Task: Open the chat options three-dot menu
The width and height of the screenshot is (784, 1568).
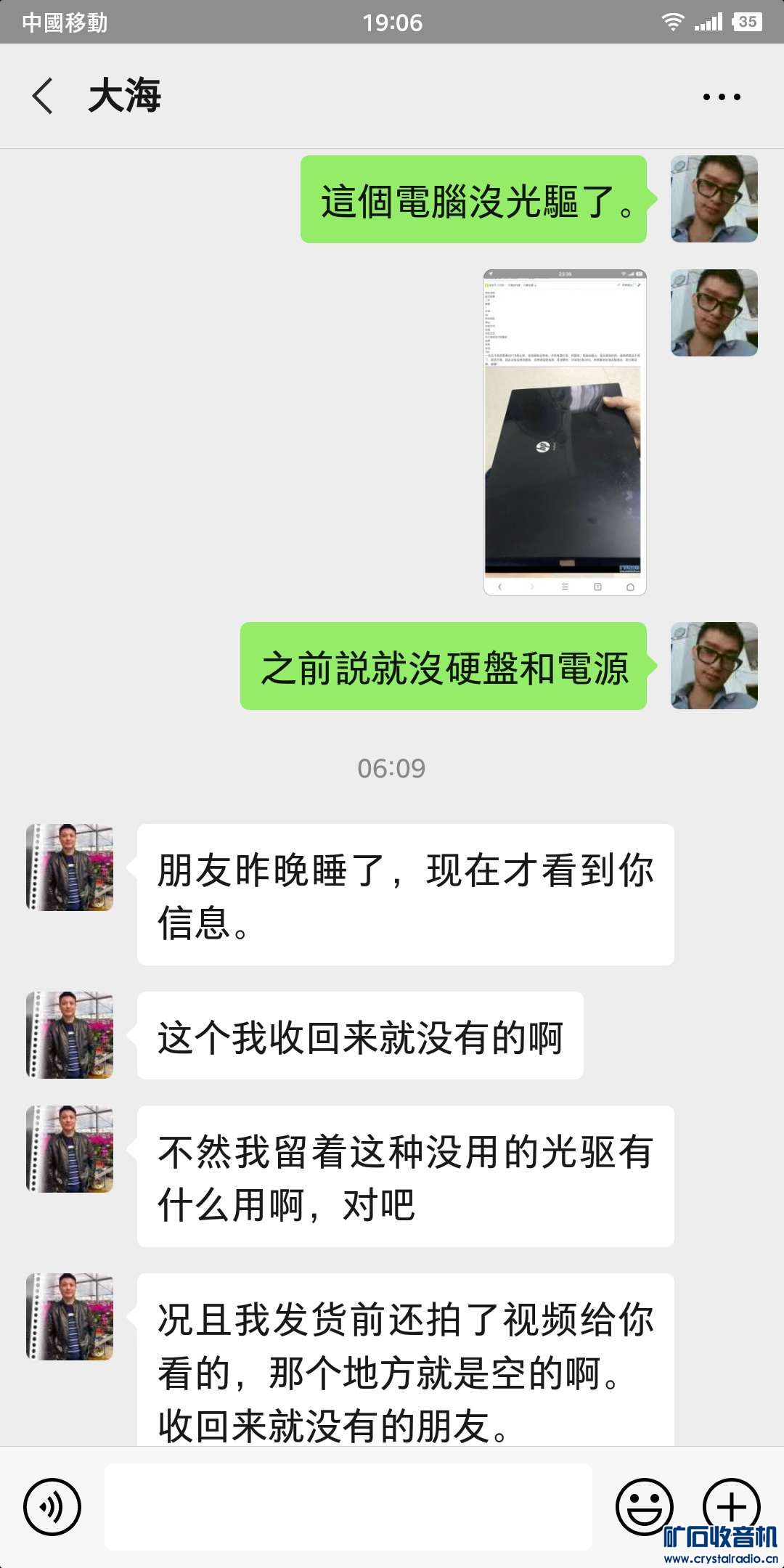Action: tap(722, 97)
